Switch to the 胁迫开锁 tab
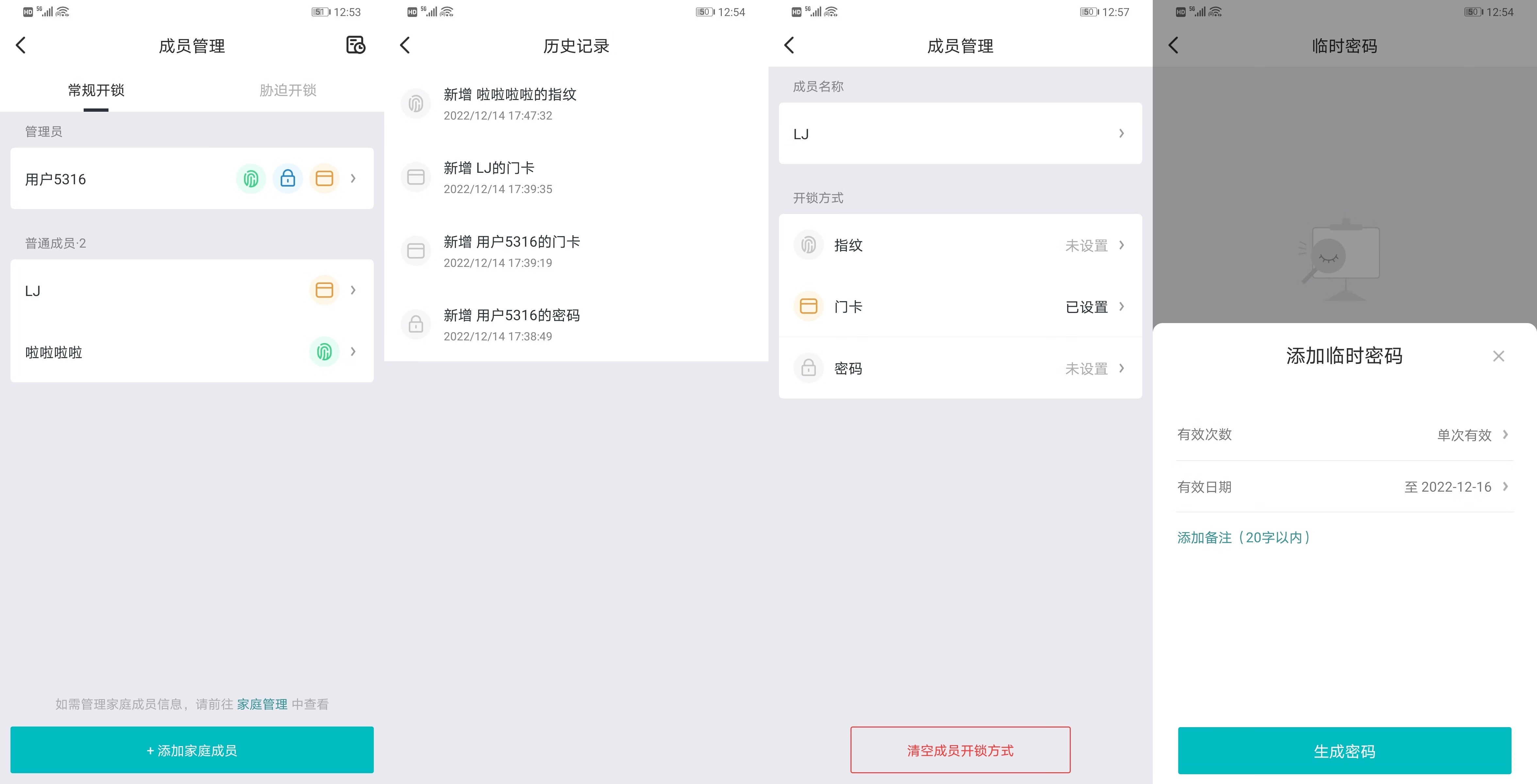This screenshot has width=1537, height=784. pyautogui.click(x=288, y=90)
